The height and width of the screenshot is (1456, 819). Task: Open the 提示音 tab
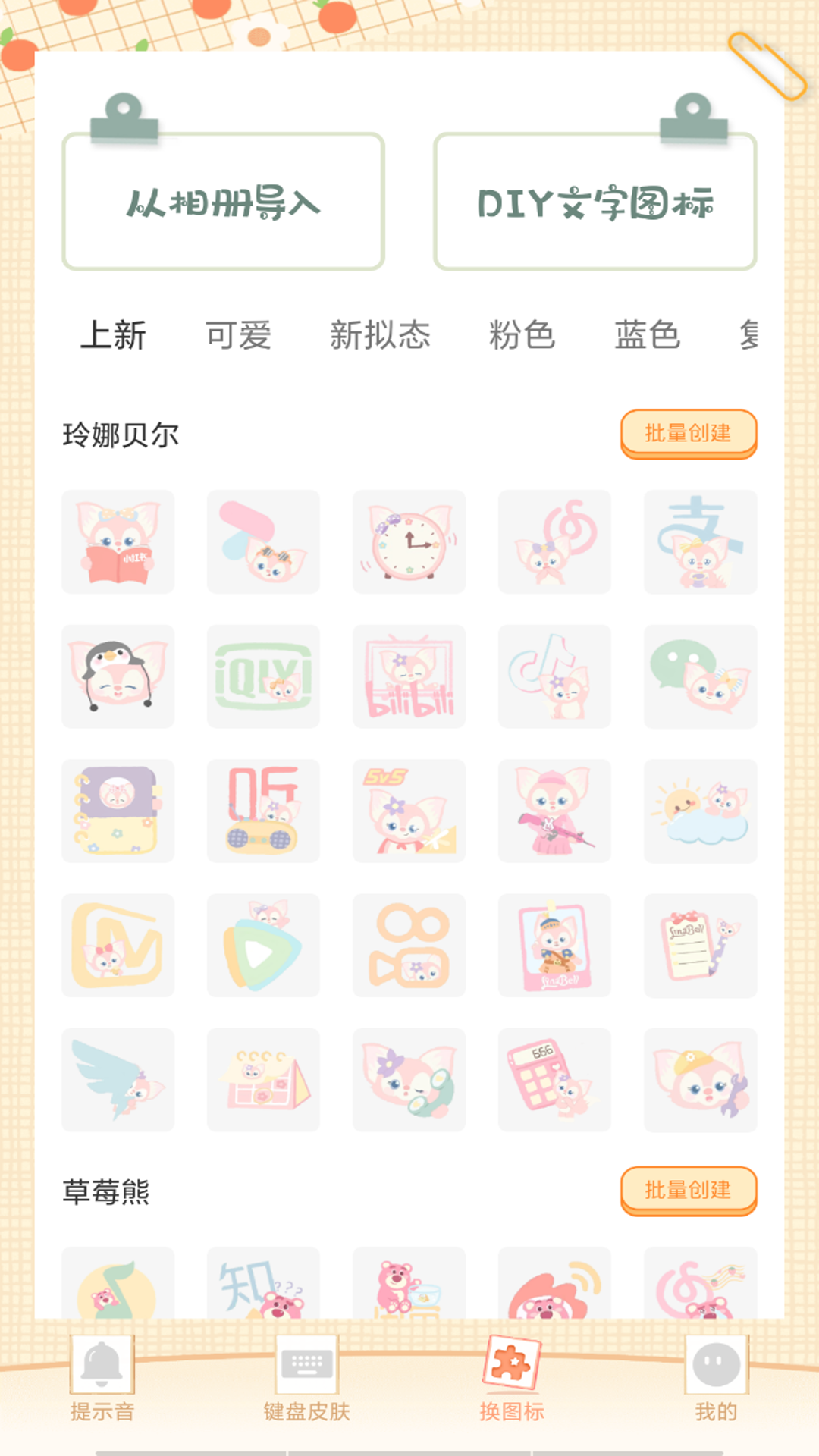coord(102,1380)
